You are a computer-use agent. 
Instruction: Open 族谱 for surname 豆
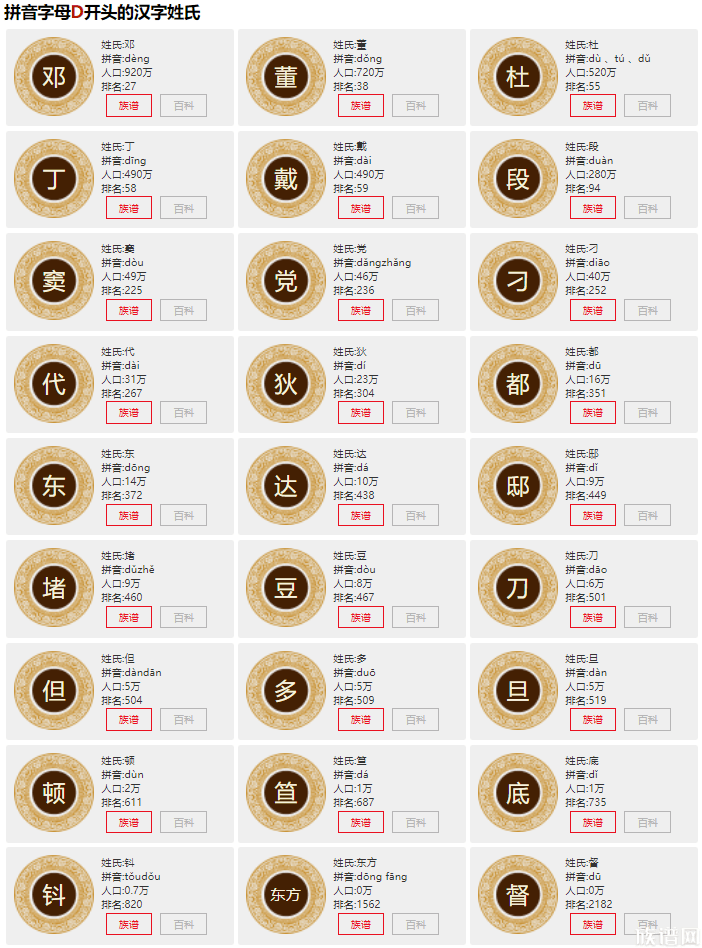[x=361, y=617]
